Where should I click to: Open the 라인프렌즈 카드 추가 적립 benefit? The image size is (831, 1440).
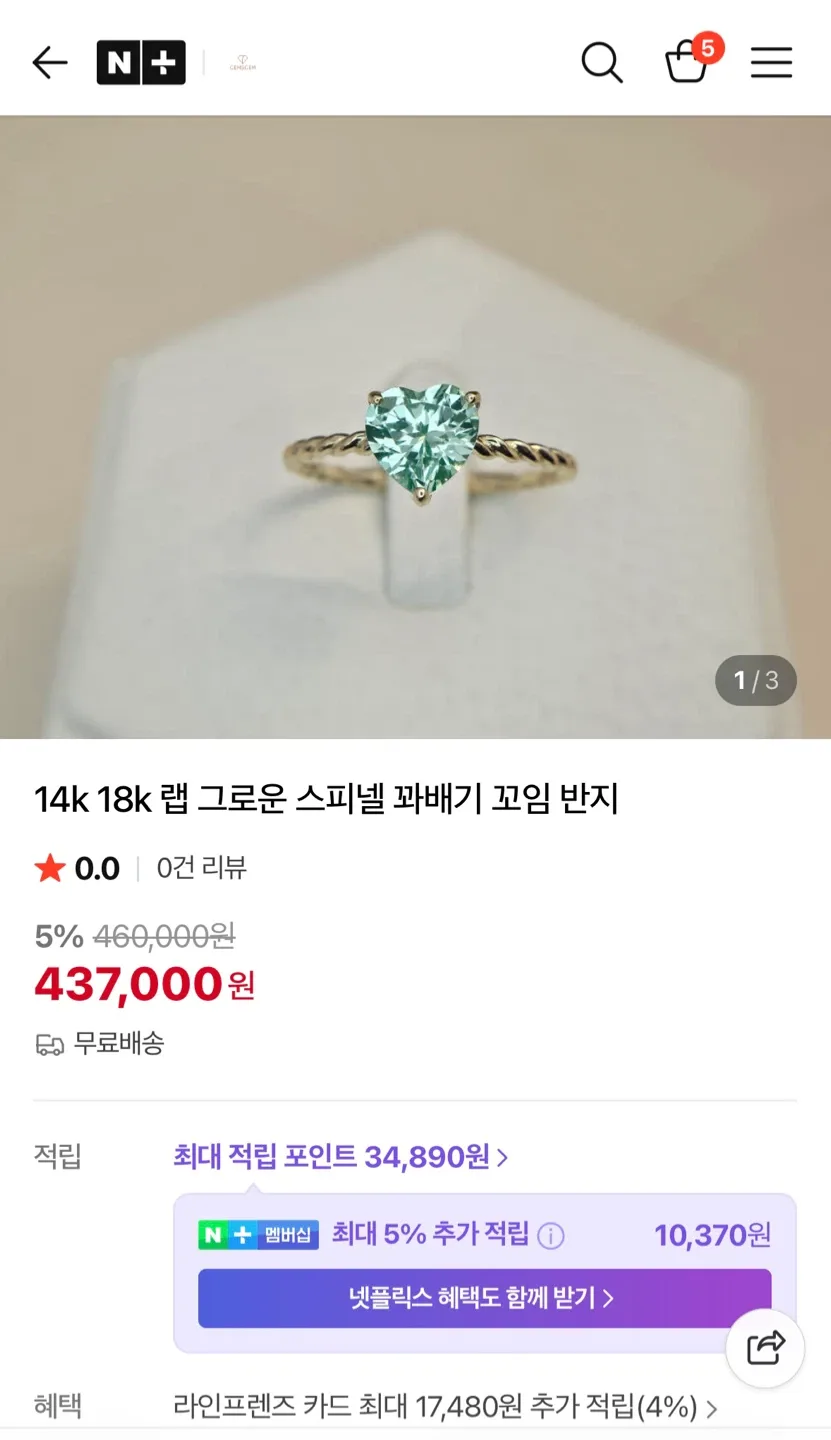[x=445, y=1408]
